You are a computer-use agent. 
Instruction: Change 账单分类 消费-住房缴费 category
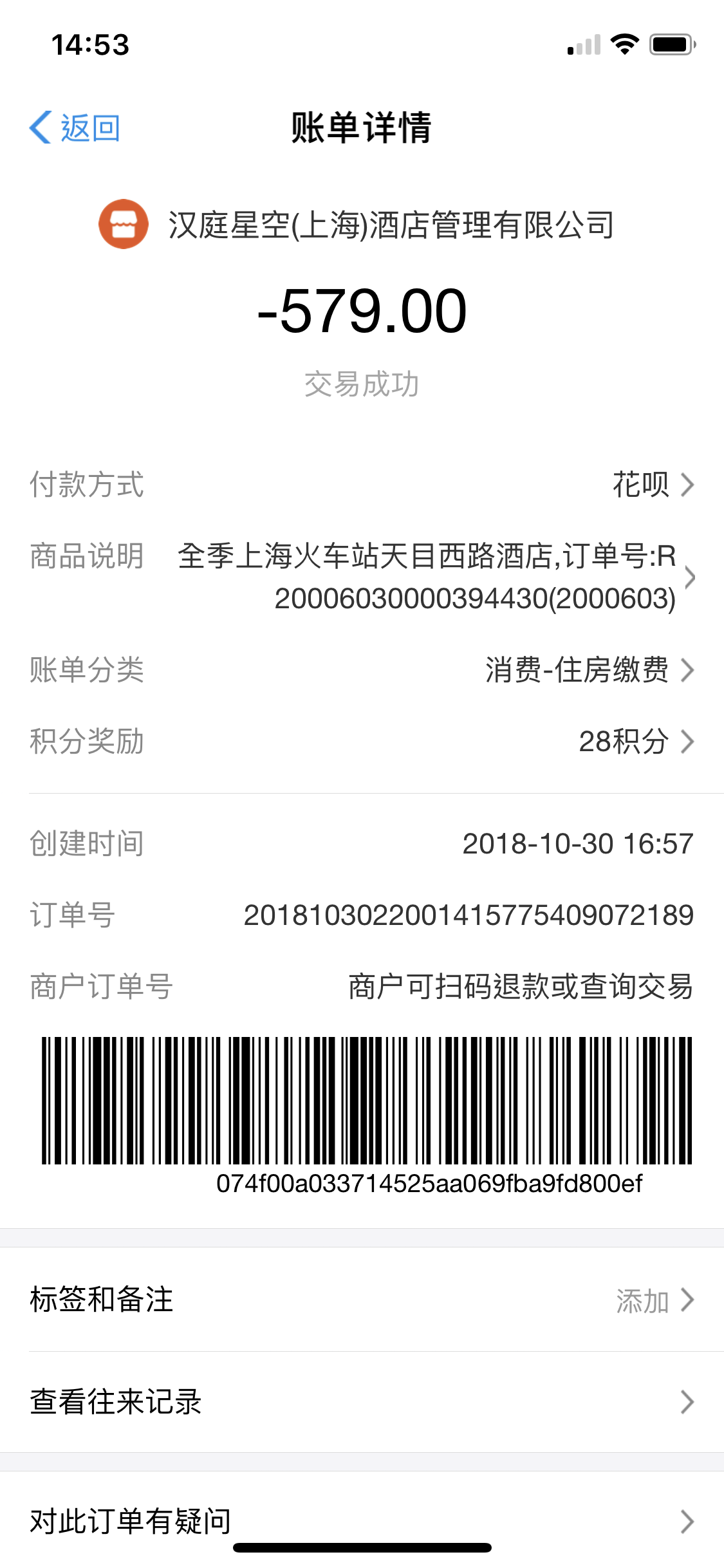[588, 670]
